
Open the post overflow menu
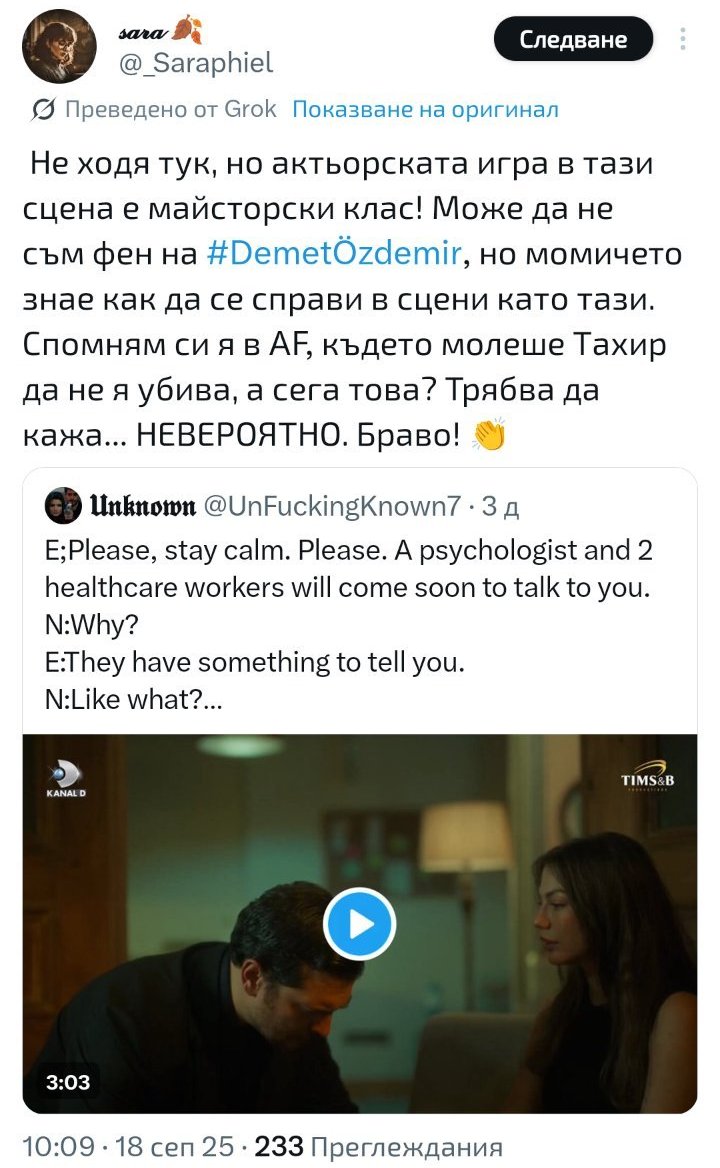pyautogui.click(x=683, y=39)
